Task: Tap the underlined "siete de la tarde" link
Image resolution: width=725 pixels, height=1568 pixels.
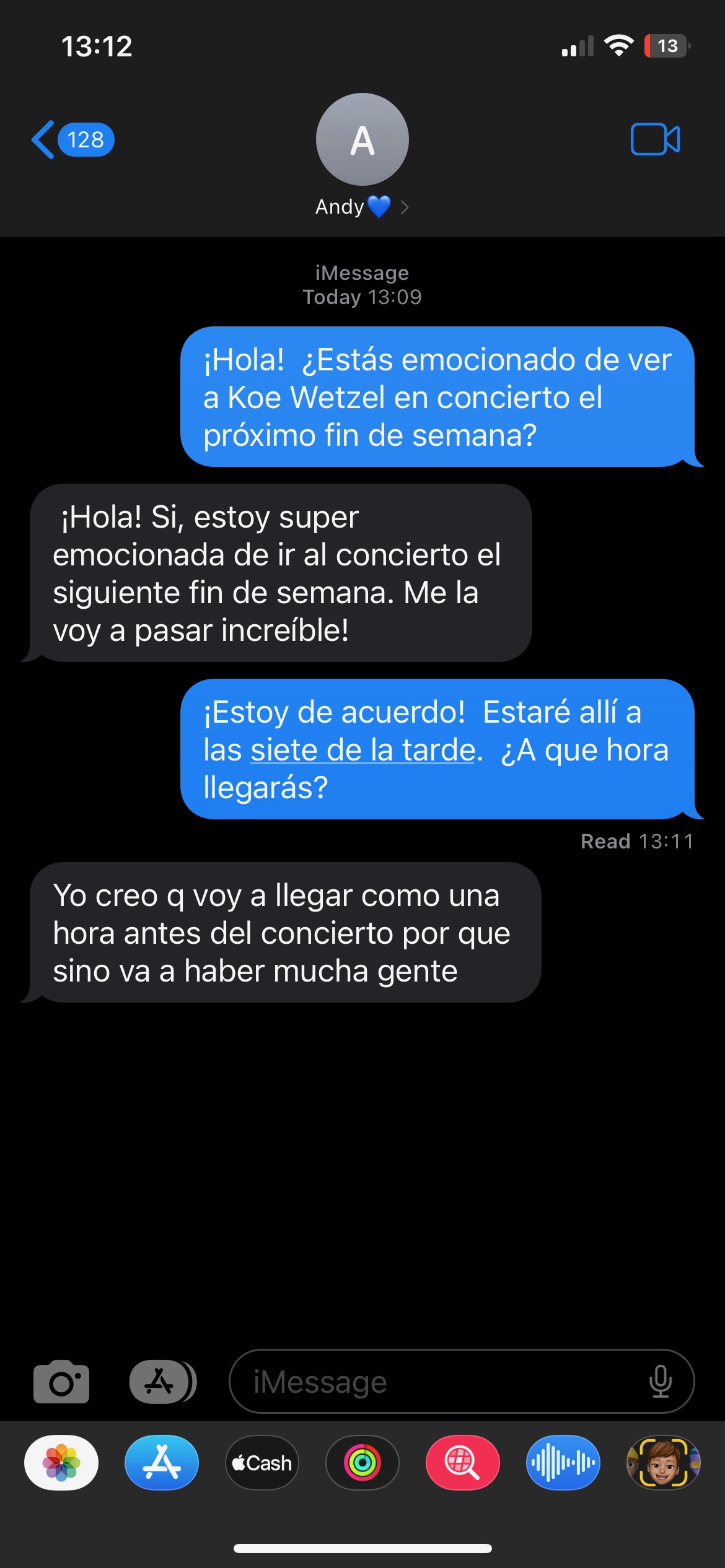Action: pos(362,750)
